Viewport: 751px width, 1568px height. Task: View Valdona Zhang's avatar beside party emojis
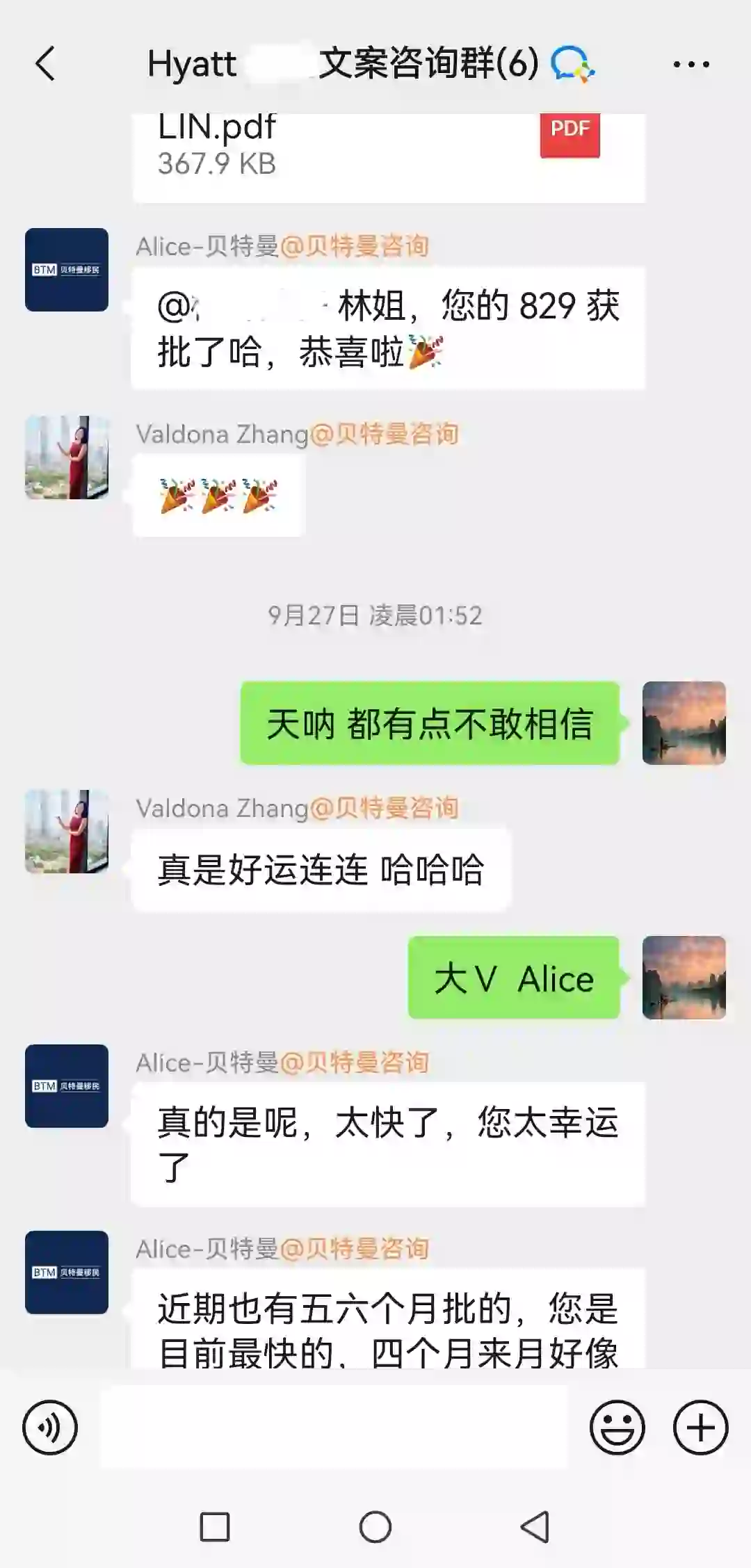click(67, 458)
